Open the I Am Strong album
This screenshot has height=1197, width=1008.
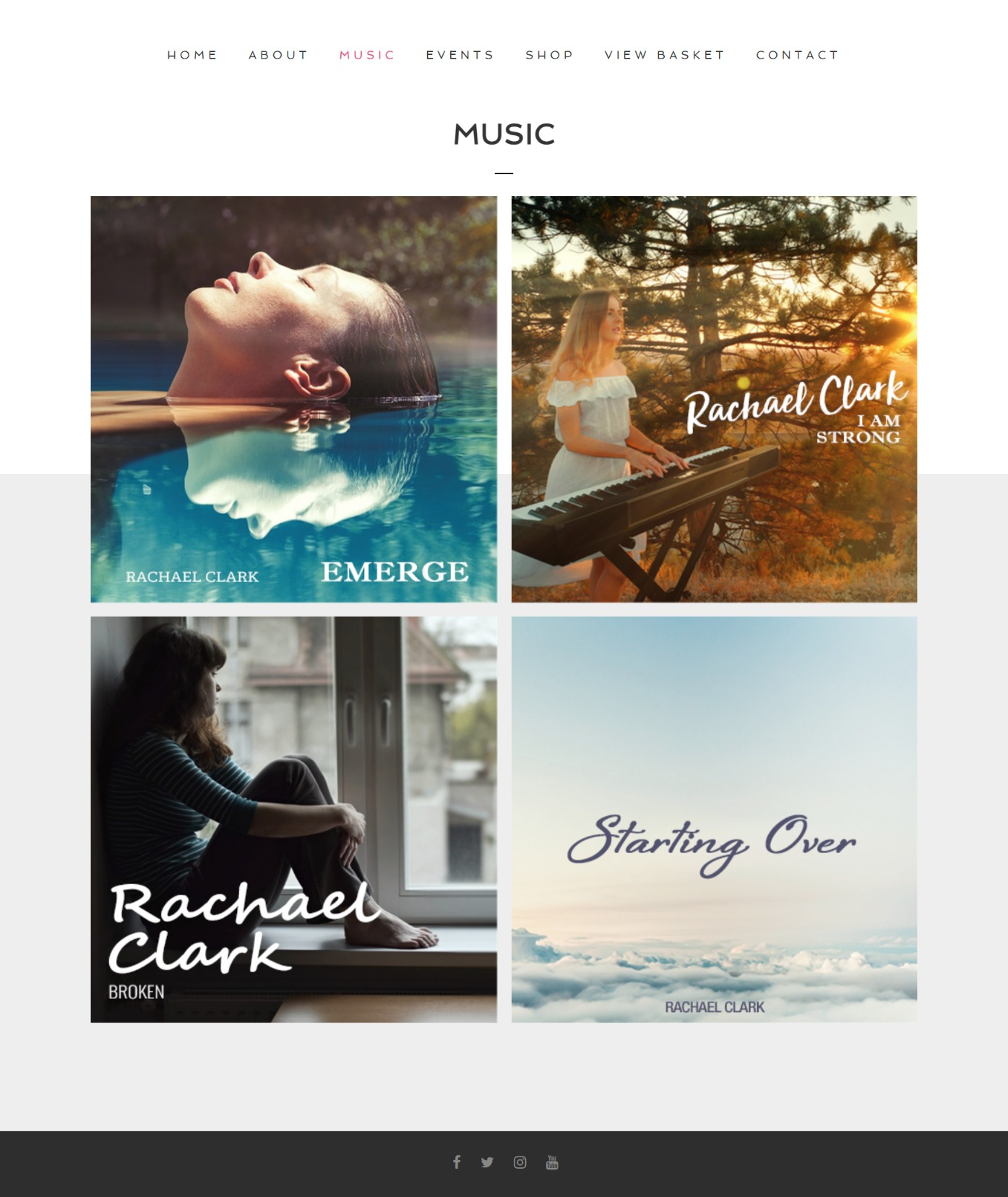[x=714, y=399]
